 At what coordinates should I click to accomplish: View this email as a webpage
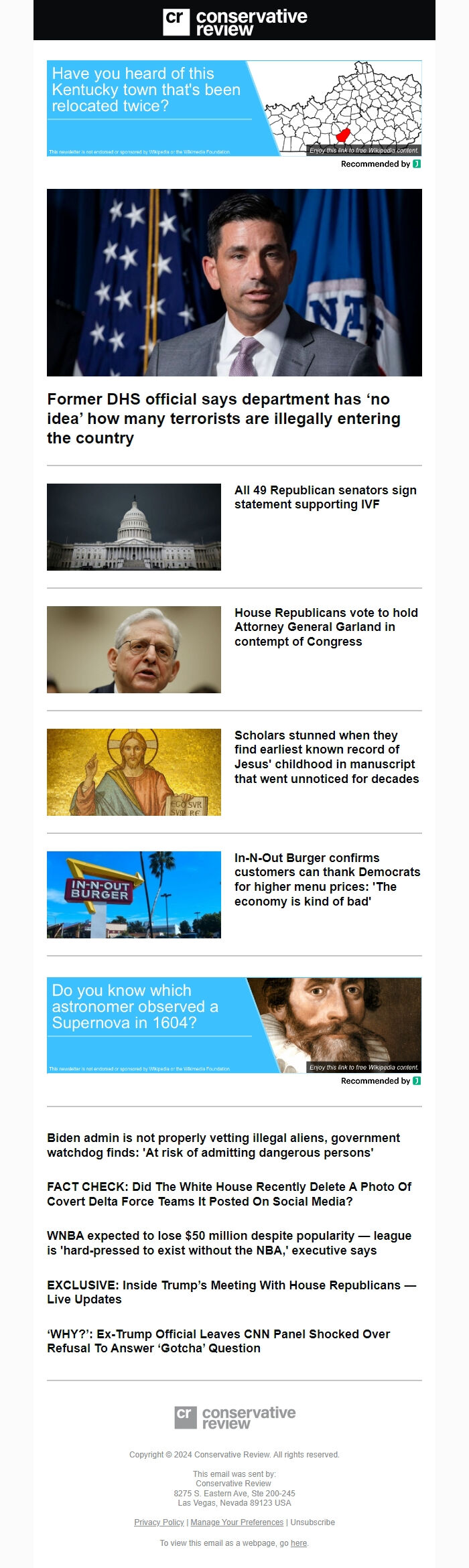[x=299, y=1543]
